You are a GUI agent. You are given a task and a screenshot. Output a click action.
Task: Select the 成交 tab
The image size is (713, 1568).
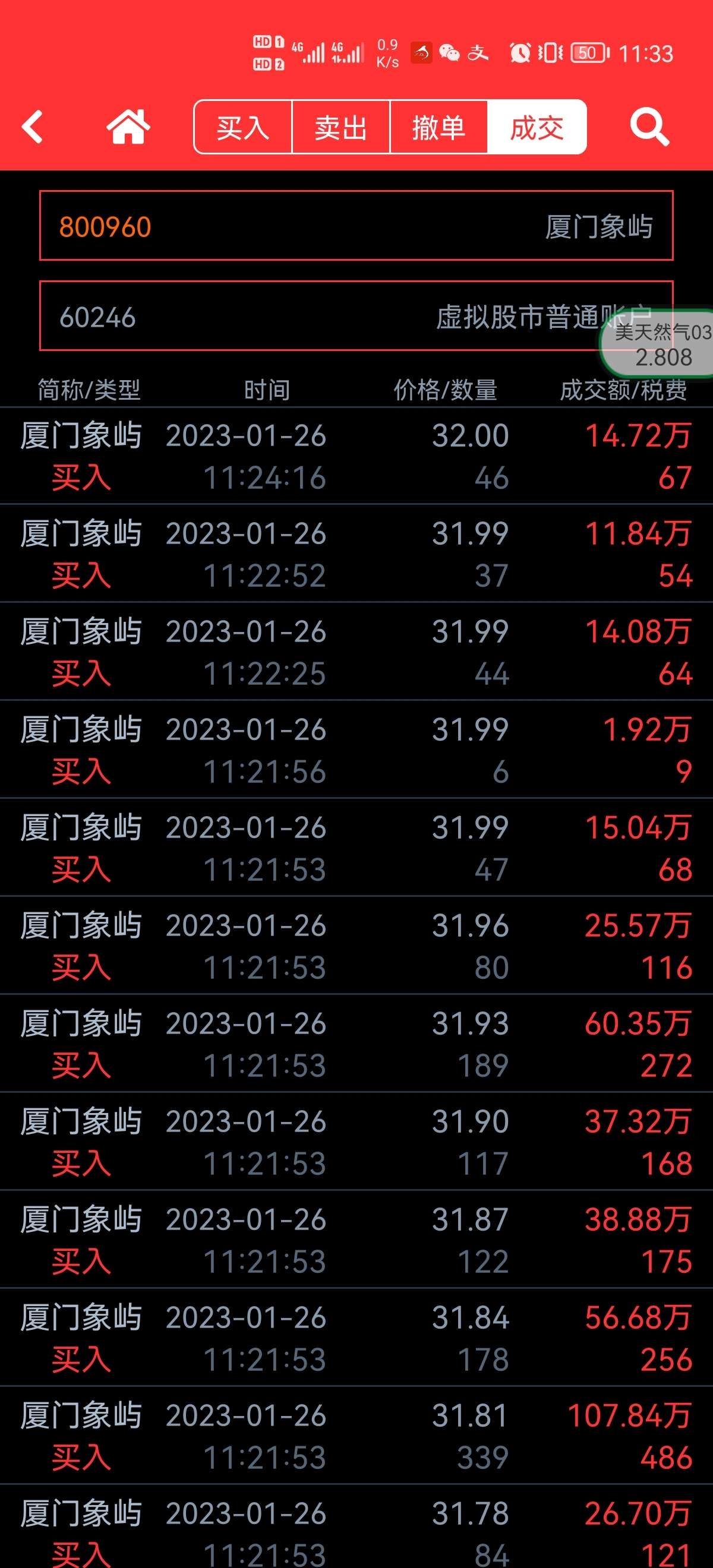[x=537, y=127]
